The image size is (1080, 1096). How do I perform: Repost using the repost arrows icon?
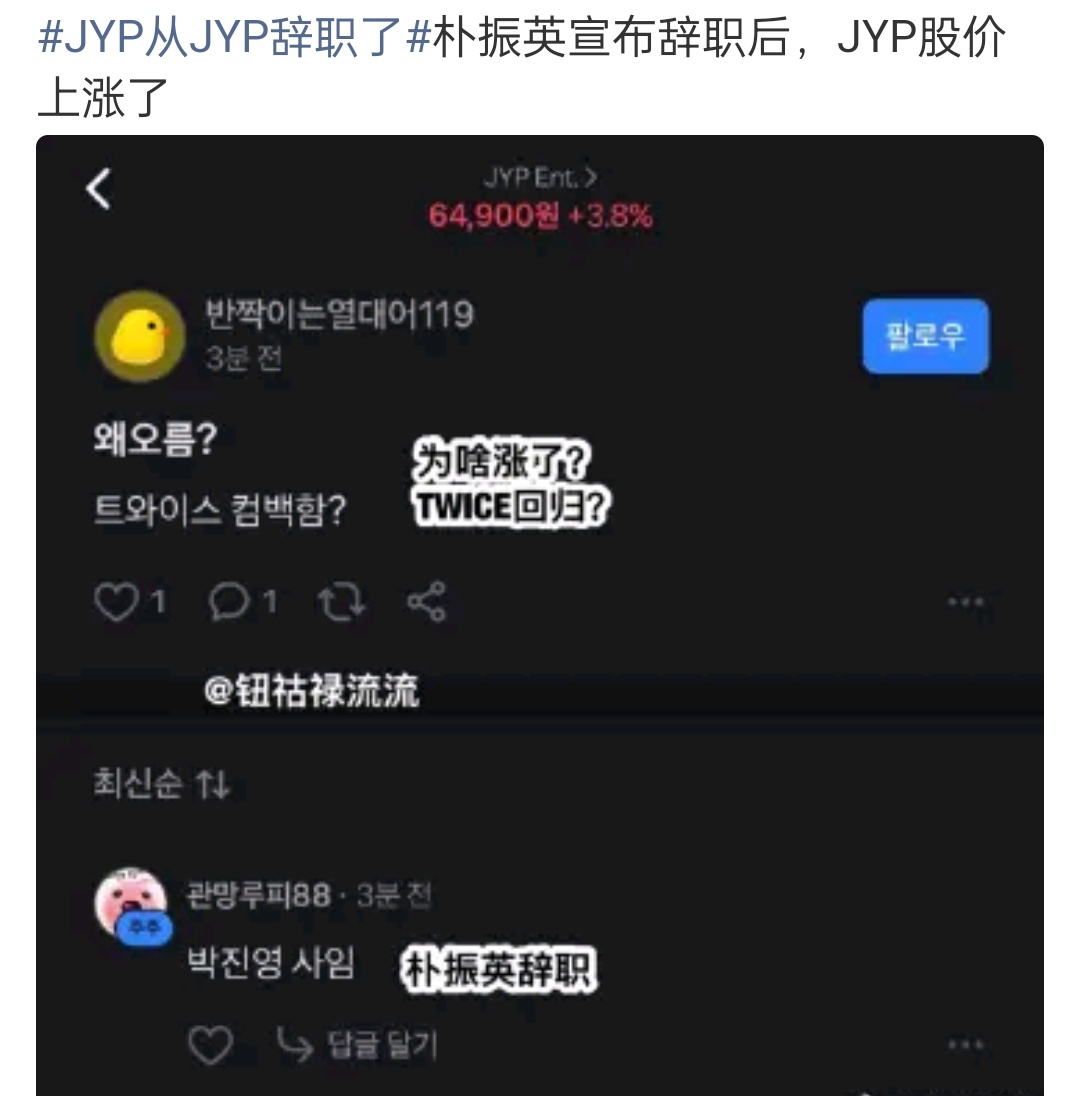(x=341, y=600)
